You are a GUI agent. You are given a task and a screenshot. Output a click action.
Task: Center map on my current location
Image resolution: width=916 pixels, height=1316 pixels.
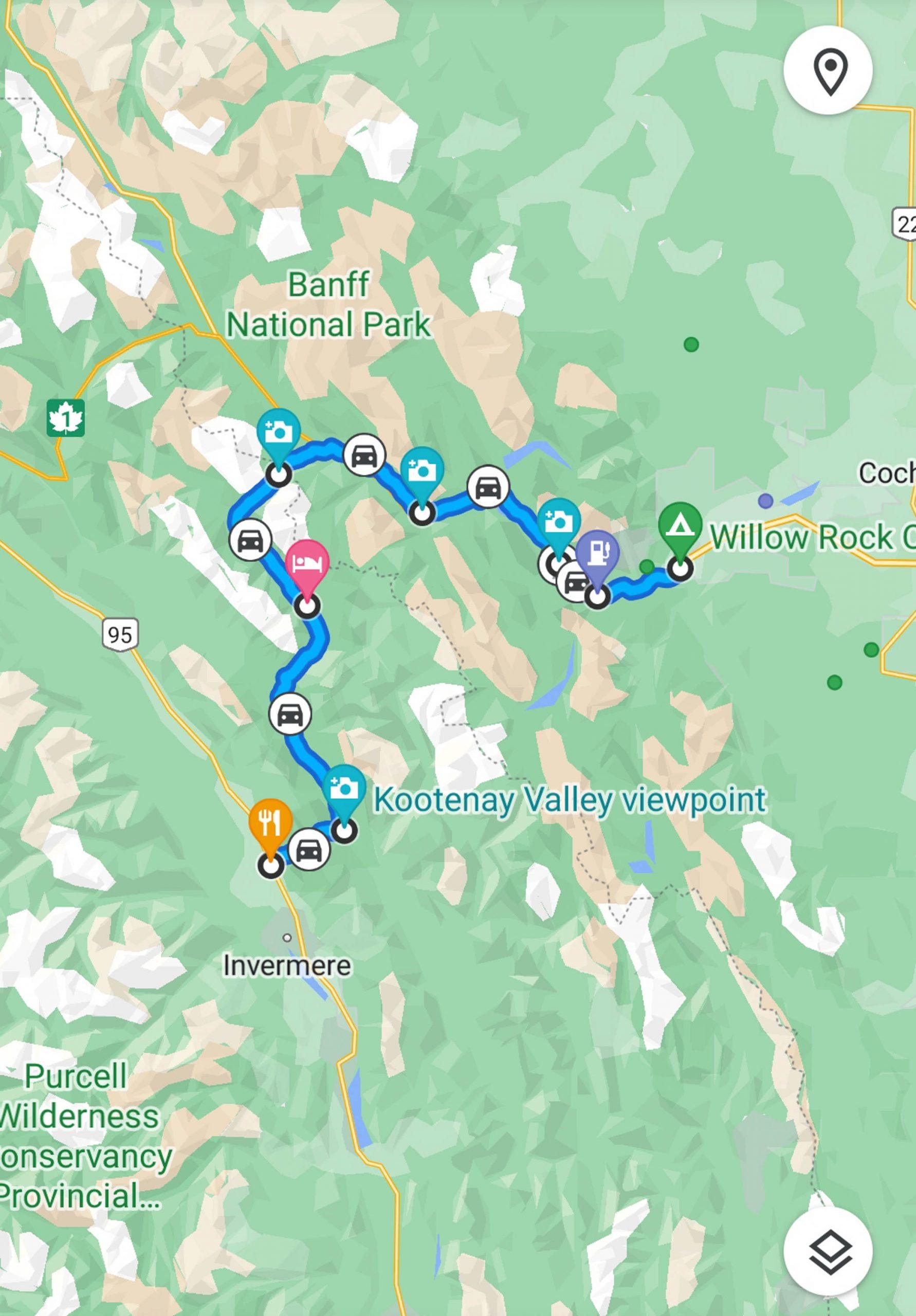click(829, 70)
